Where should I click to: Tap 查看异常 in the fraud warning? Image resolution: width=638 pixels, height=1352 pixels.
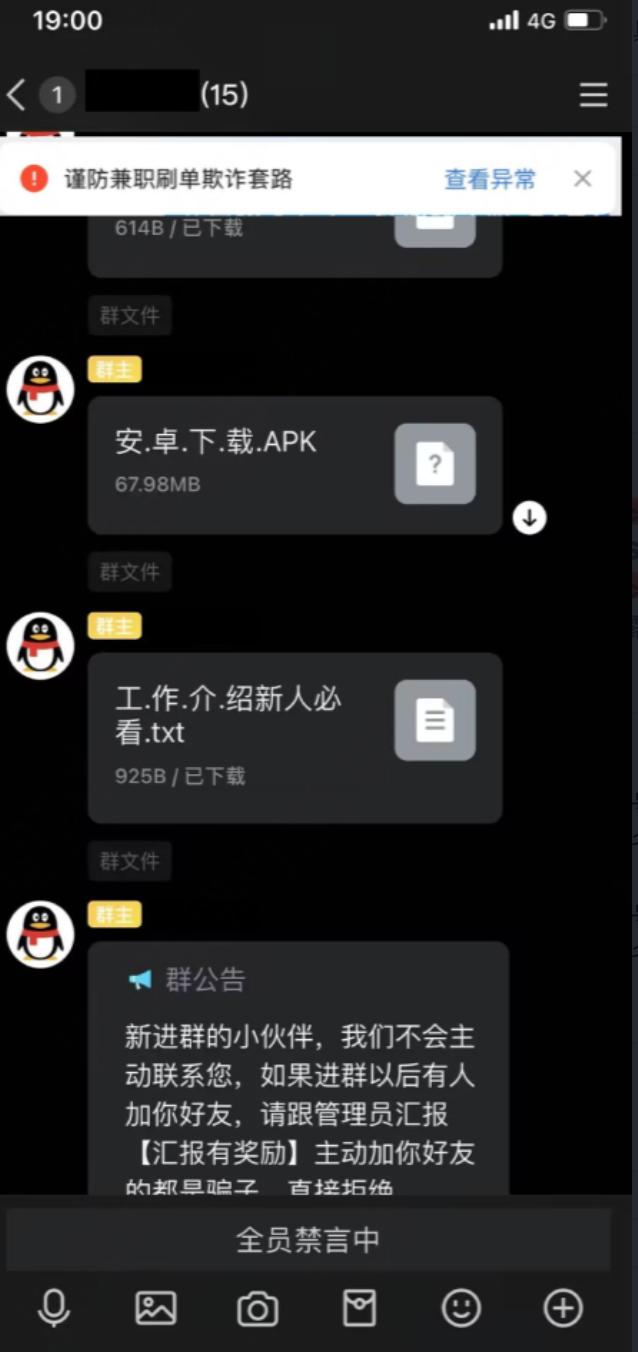[x=489, y=179]
